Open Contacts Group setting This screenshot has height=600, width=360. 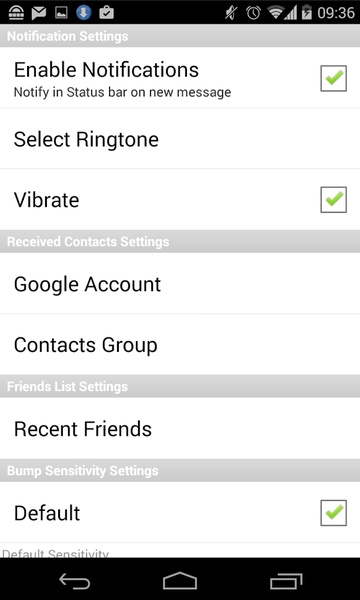[x=180, y=344]
